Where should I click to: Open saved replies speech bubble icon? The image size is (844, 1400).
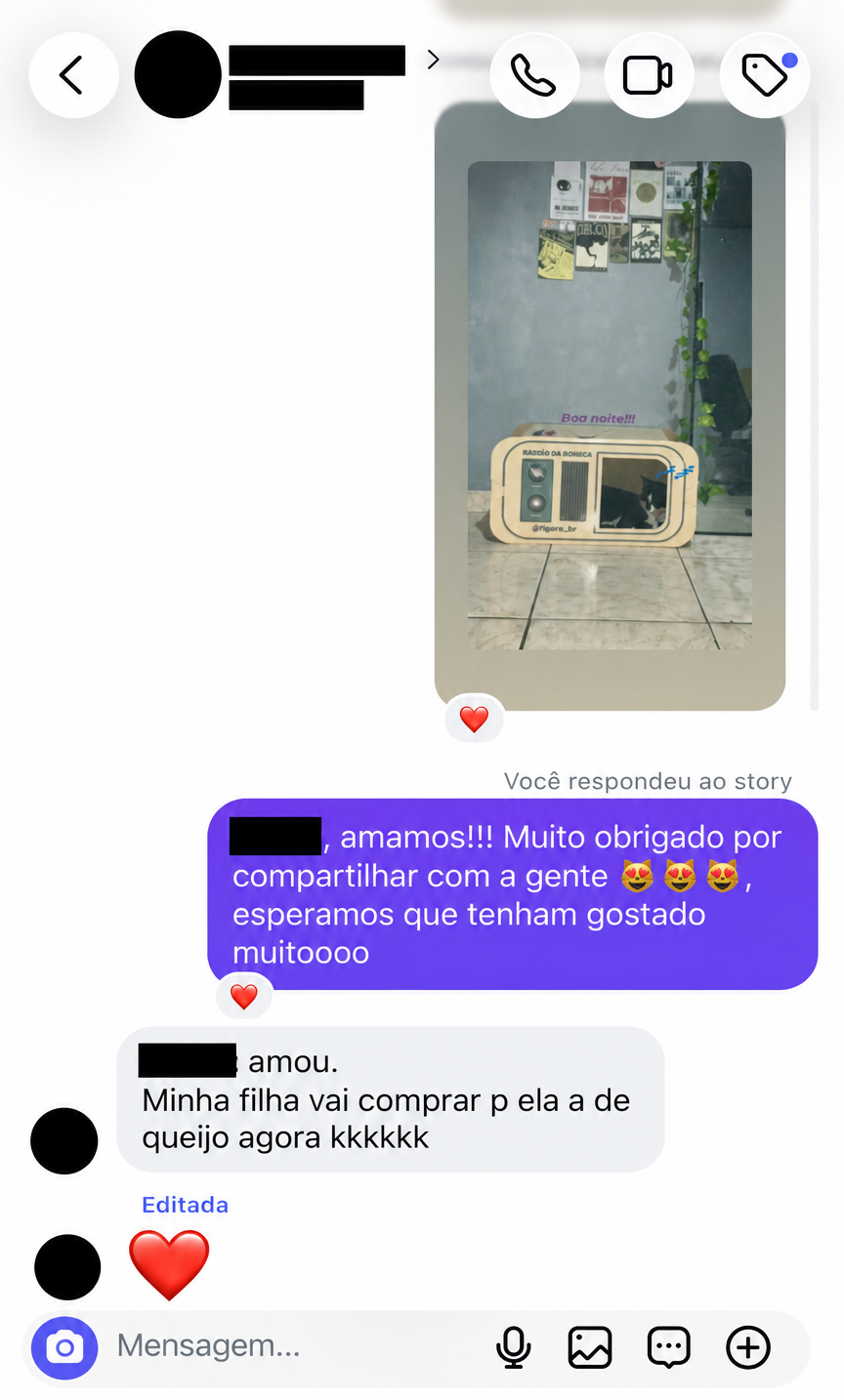(x=669, y=1348)
